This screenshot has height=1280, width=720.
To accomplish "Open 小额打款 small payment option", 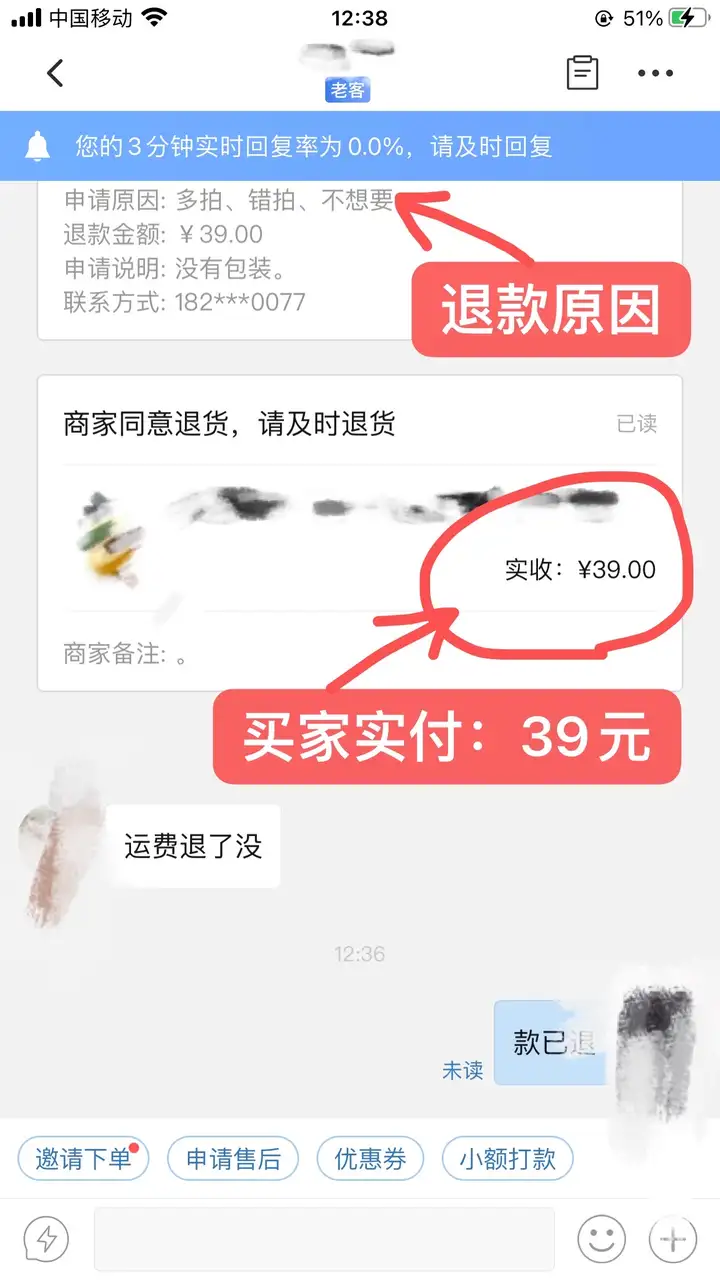I will tap(507, 1160).
